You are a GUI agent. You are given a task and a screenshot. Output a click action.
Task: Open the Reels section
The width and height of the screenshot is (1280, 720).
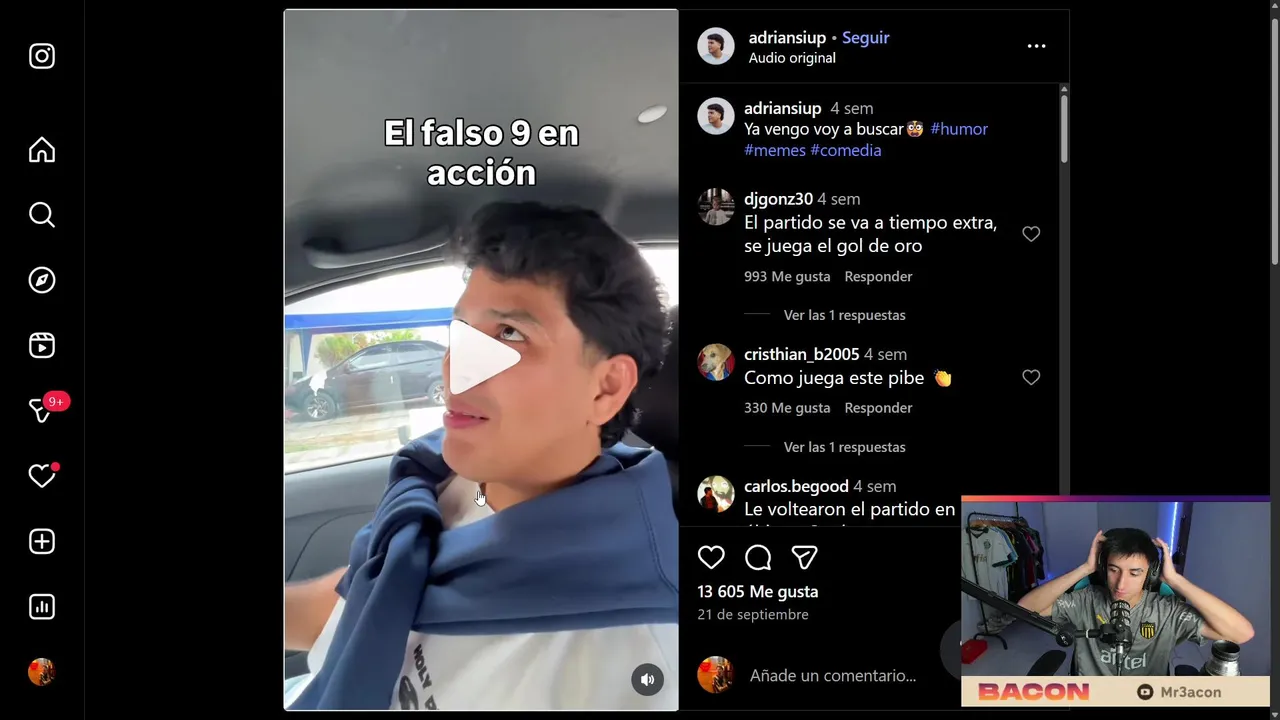42,345
